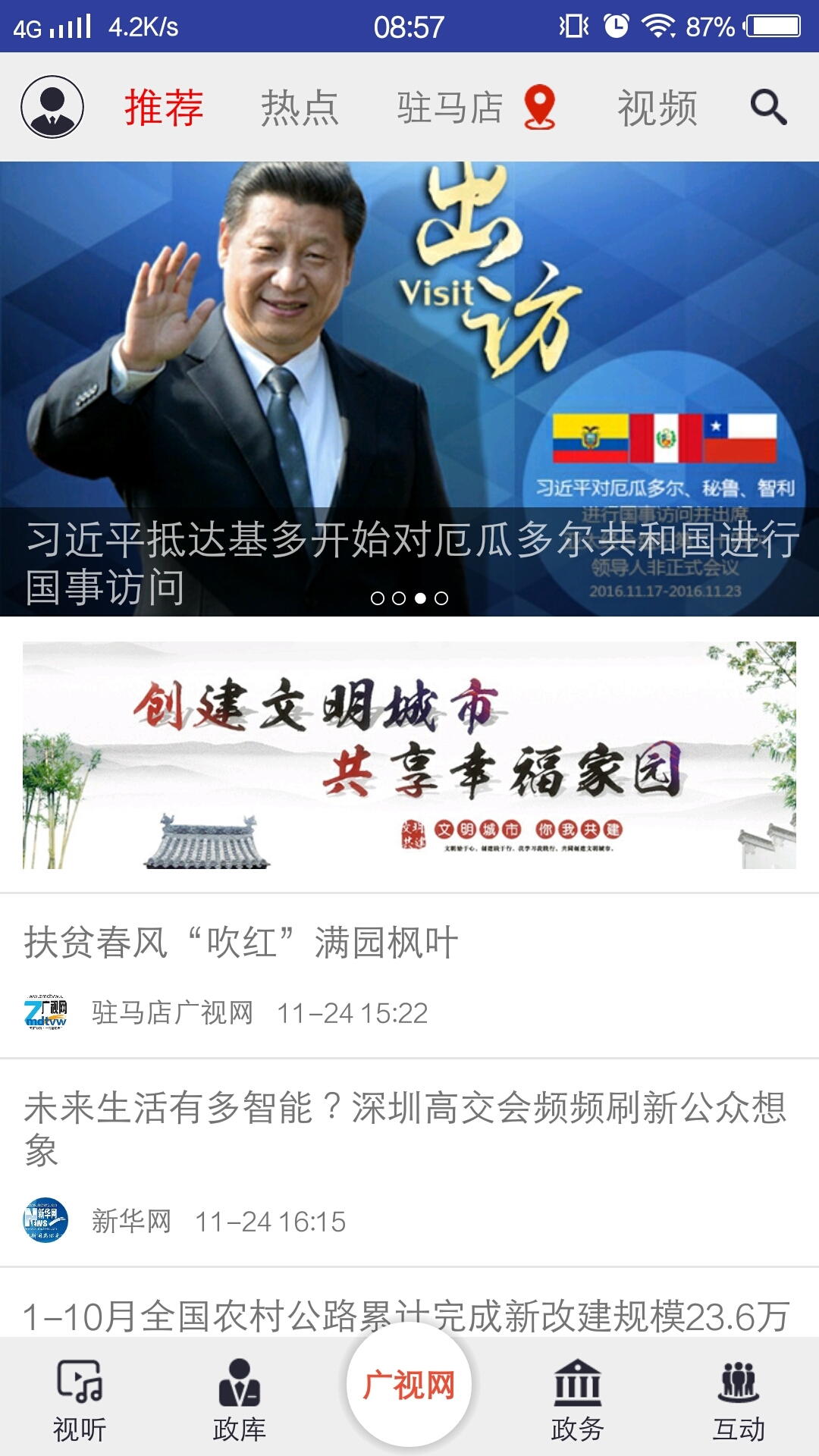The width and height of the screenshot is (819, 1456).
Task: Select the red location pin beside 驻马店
Action: click(541, 107)
